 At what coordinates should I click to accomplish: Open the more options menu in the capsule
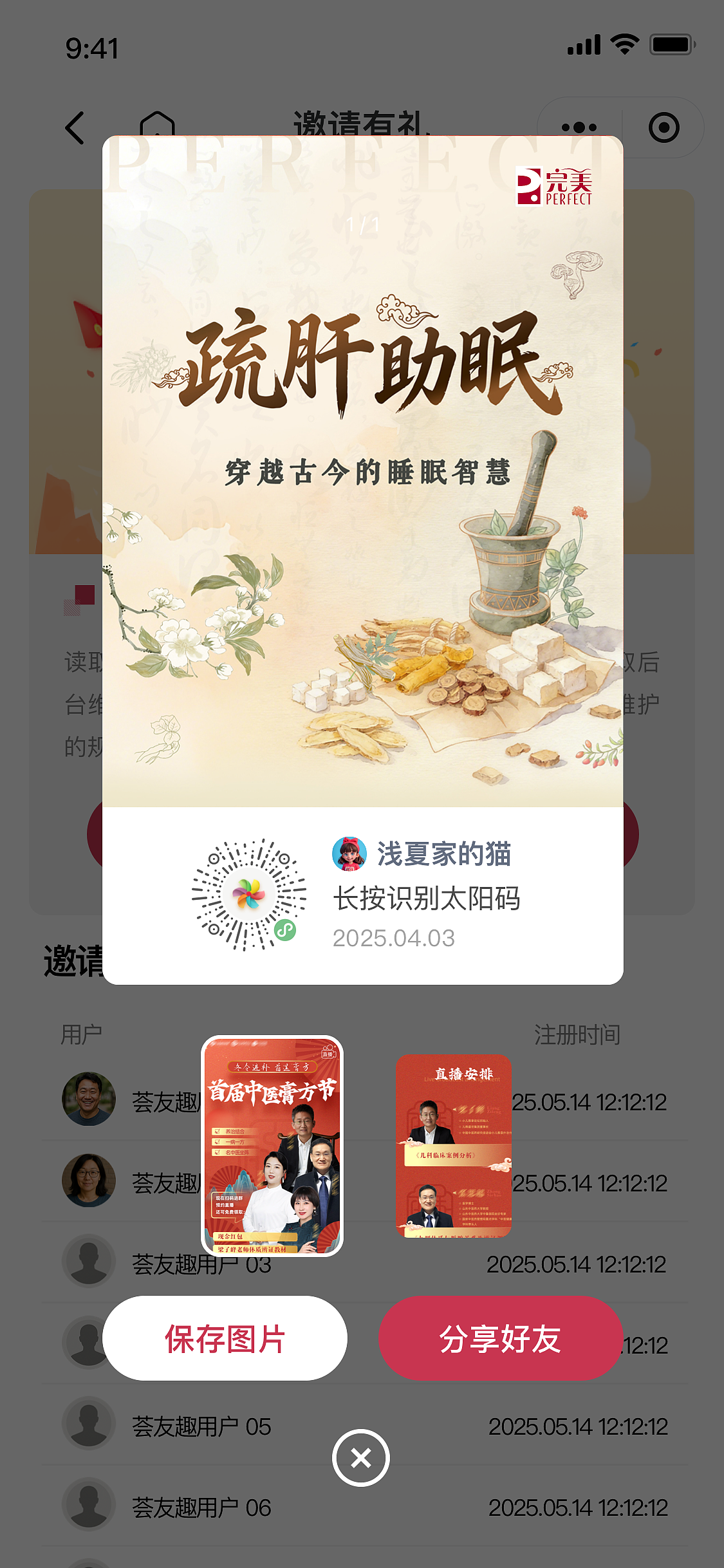(578, 127)
